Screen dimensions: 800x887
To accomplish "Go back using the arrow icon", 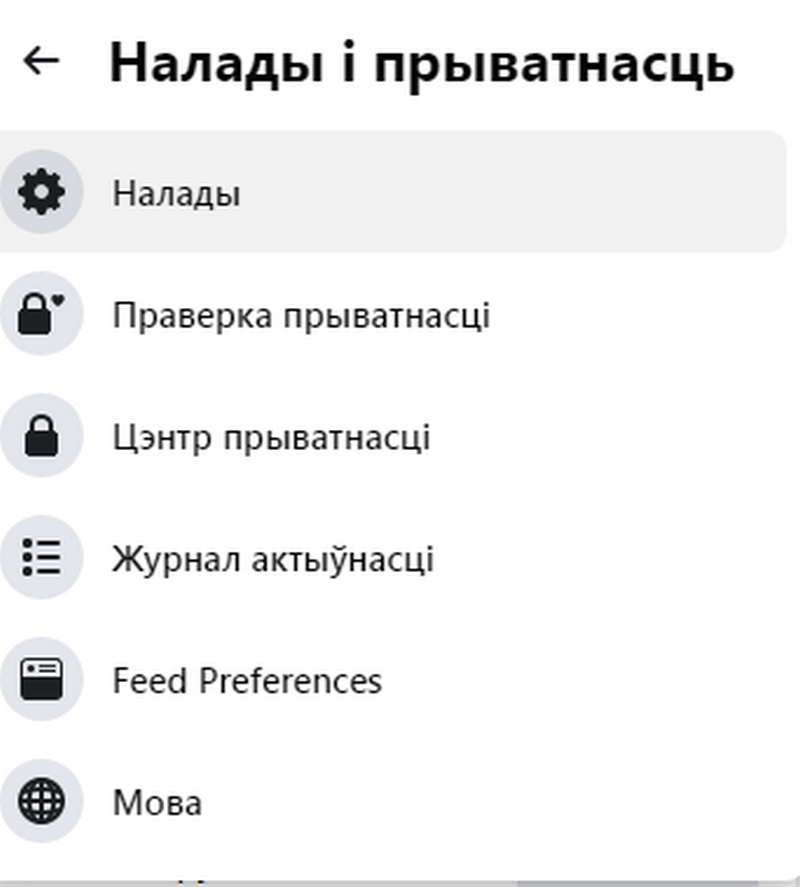I will coord(41,62).
